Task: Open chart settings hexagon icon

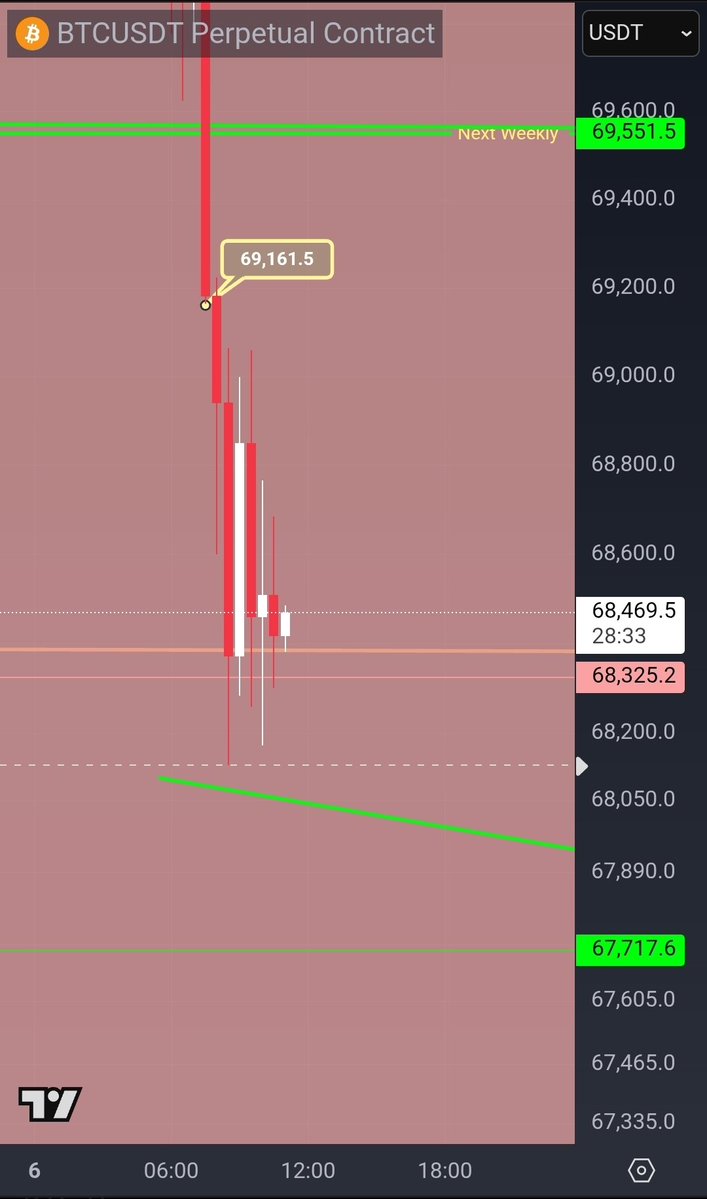Action: point(641,1170)
